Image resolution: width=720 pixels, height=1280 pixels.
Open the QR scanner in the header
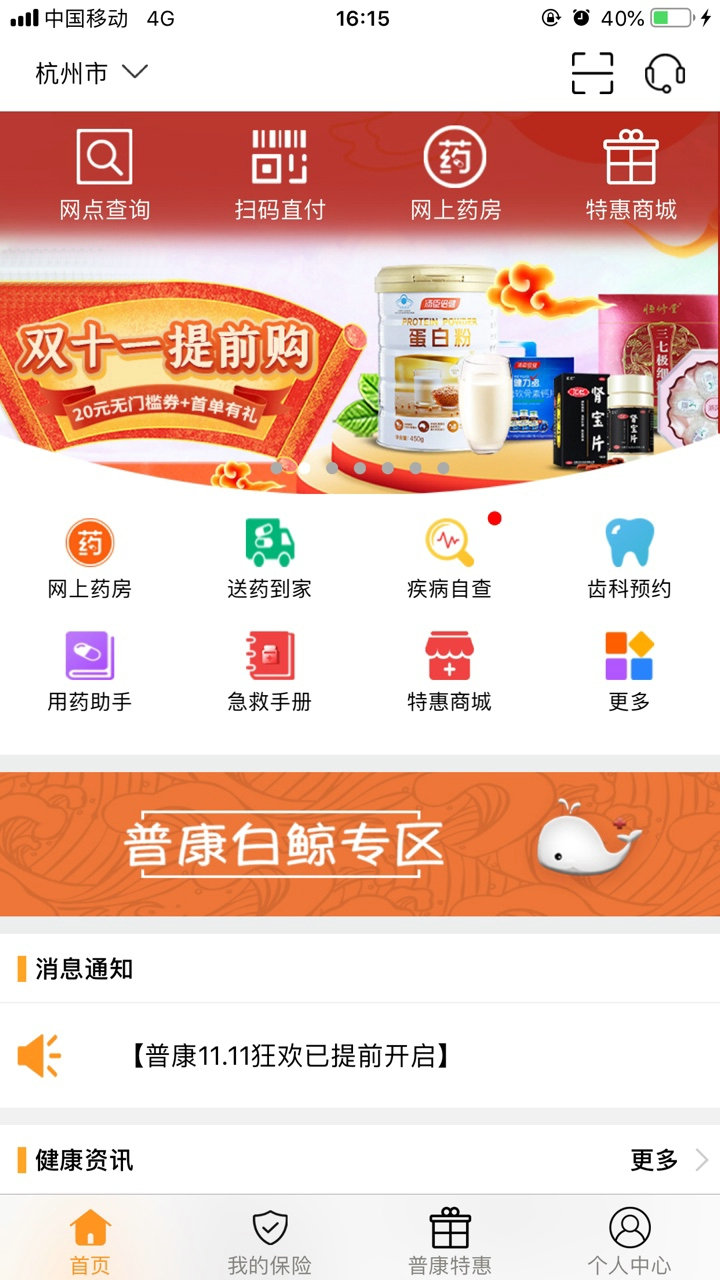[x=594, y=72]
